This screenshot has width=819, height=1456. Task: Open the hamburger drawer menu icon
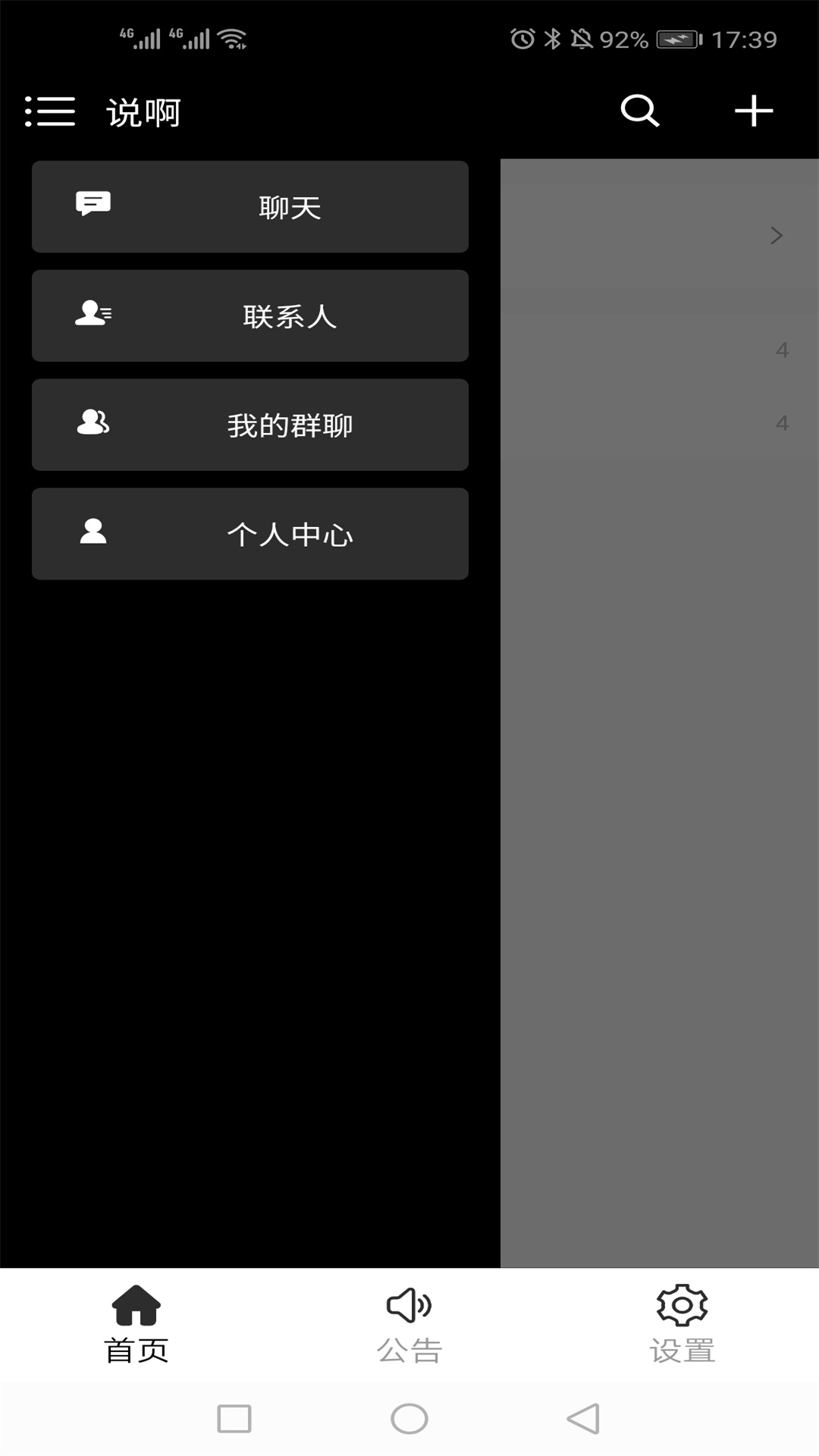point(49,110)
